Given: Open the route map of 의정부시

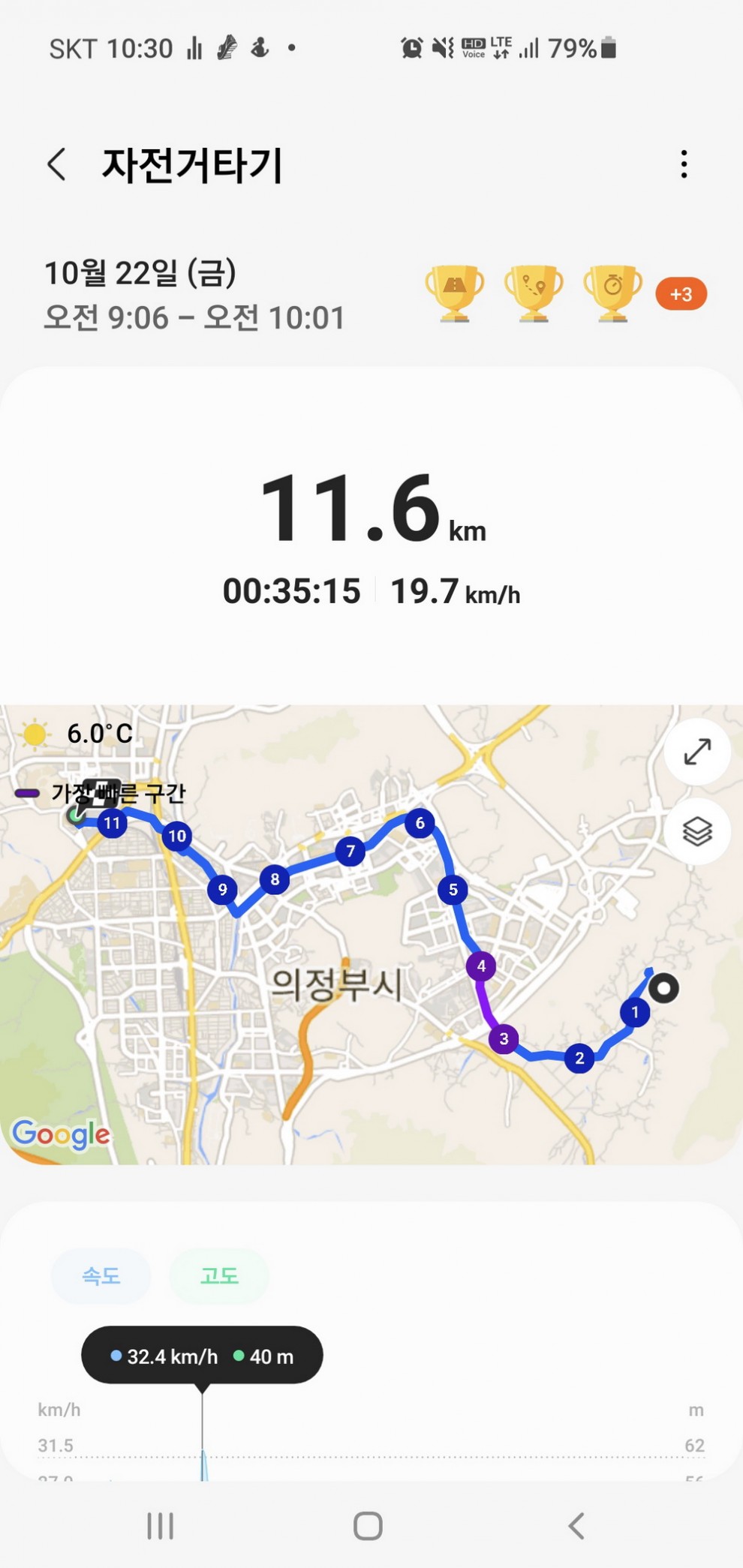Looking at the screenshot, I should click(371, 935).
